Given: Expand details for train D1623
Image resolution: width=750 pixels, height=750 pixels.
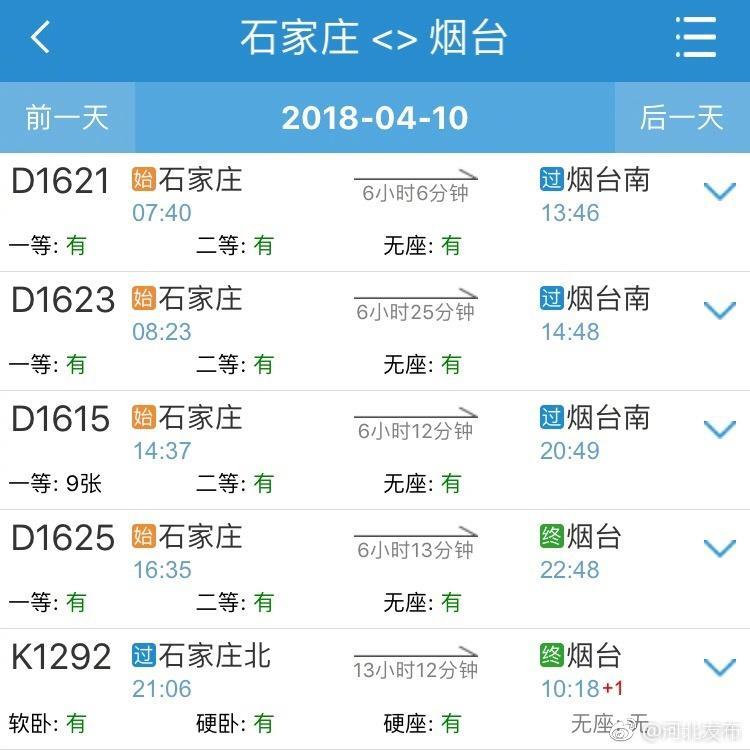Looking at the screenshot, I should click(x=719, y=310).
